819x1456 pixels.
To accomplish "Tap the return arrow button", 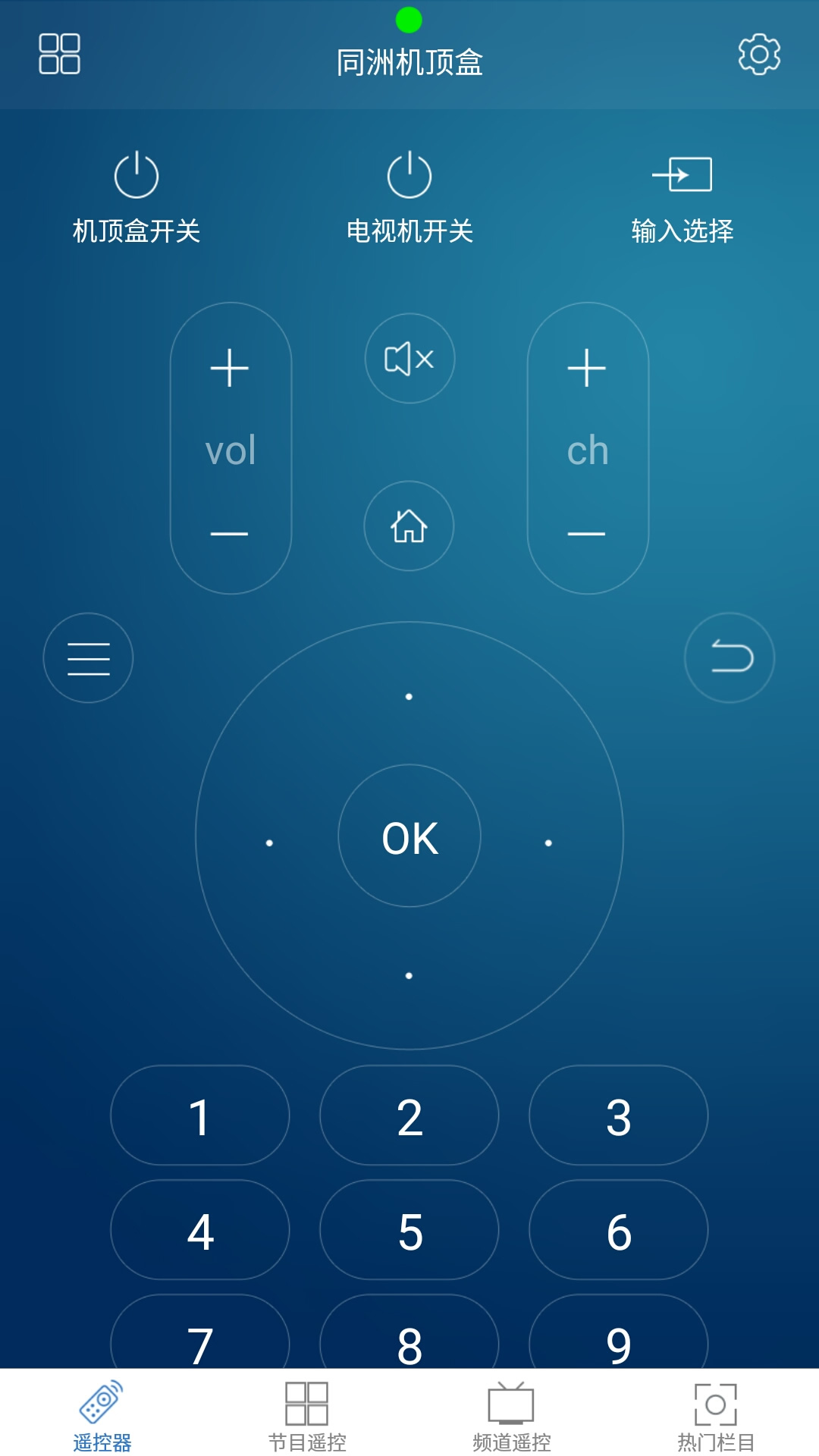I will (730, 657).
